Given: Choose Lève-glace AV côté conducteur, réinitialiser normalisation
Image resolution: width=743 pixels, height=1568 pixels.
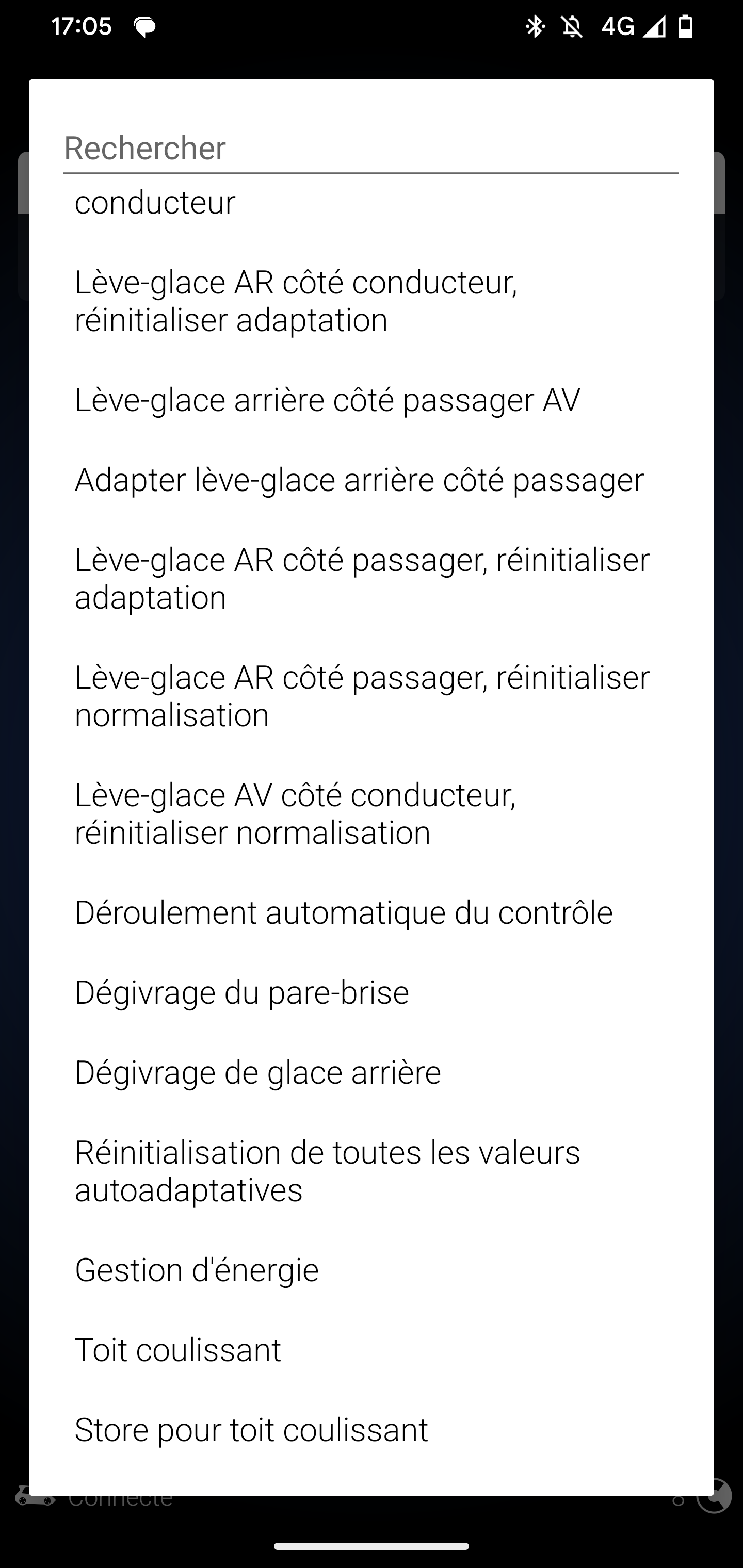Looking at the screenshot, I should 371,813.
